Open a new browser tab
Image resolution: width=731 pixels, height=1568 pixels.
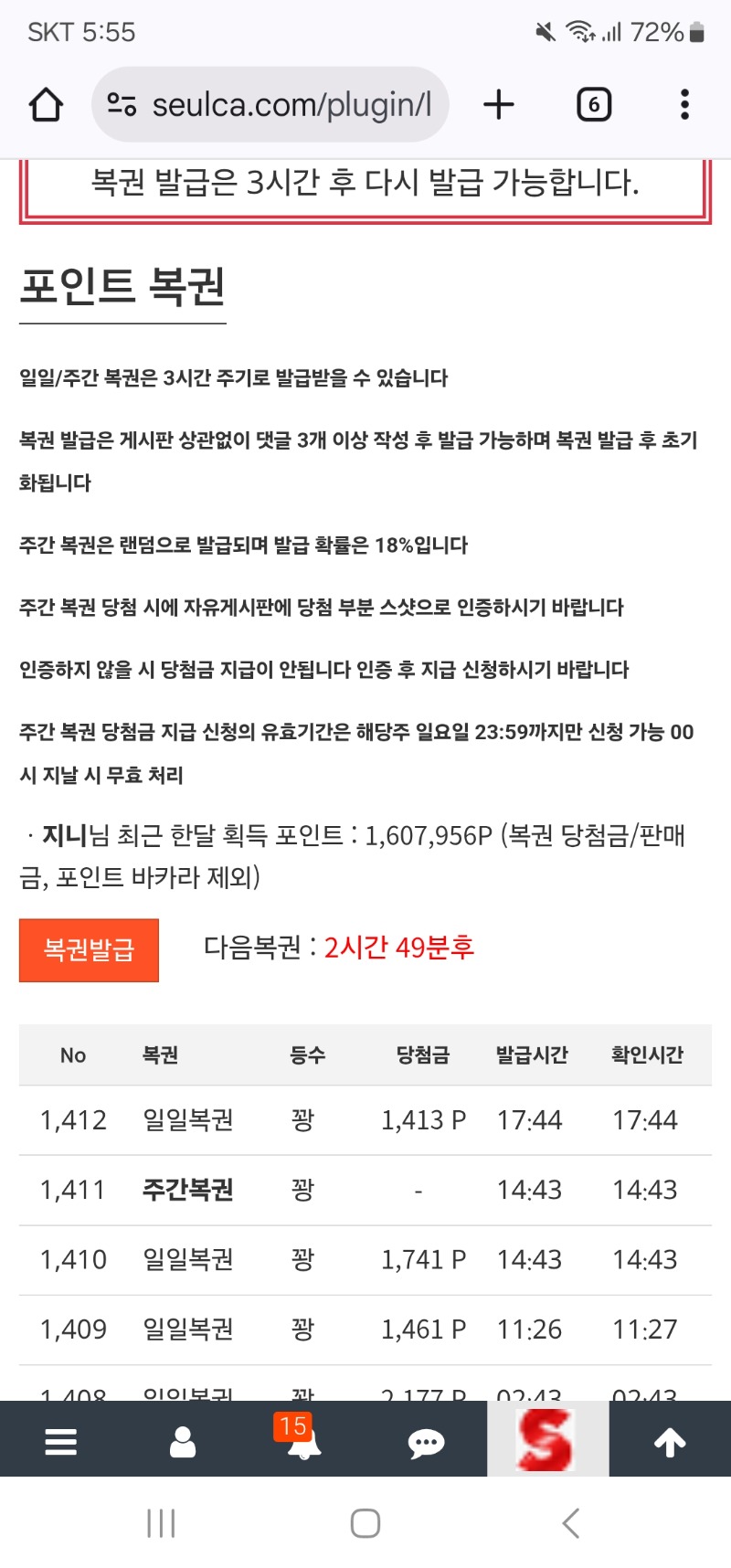click(499, 104)
